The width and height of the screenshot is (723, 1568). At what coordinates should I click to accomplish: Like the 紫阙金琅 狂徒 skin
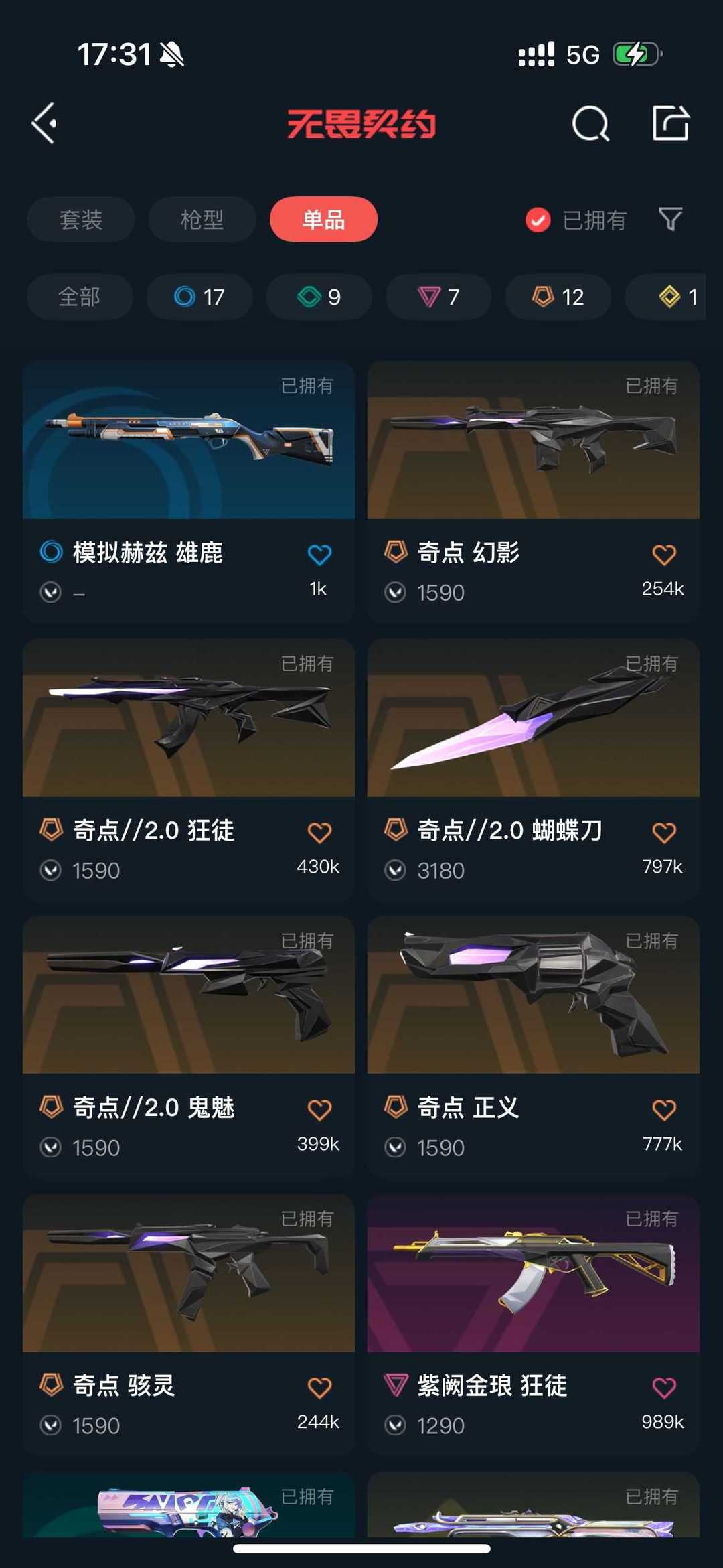tap(664, 1388)
